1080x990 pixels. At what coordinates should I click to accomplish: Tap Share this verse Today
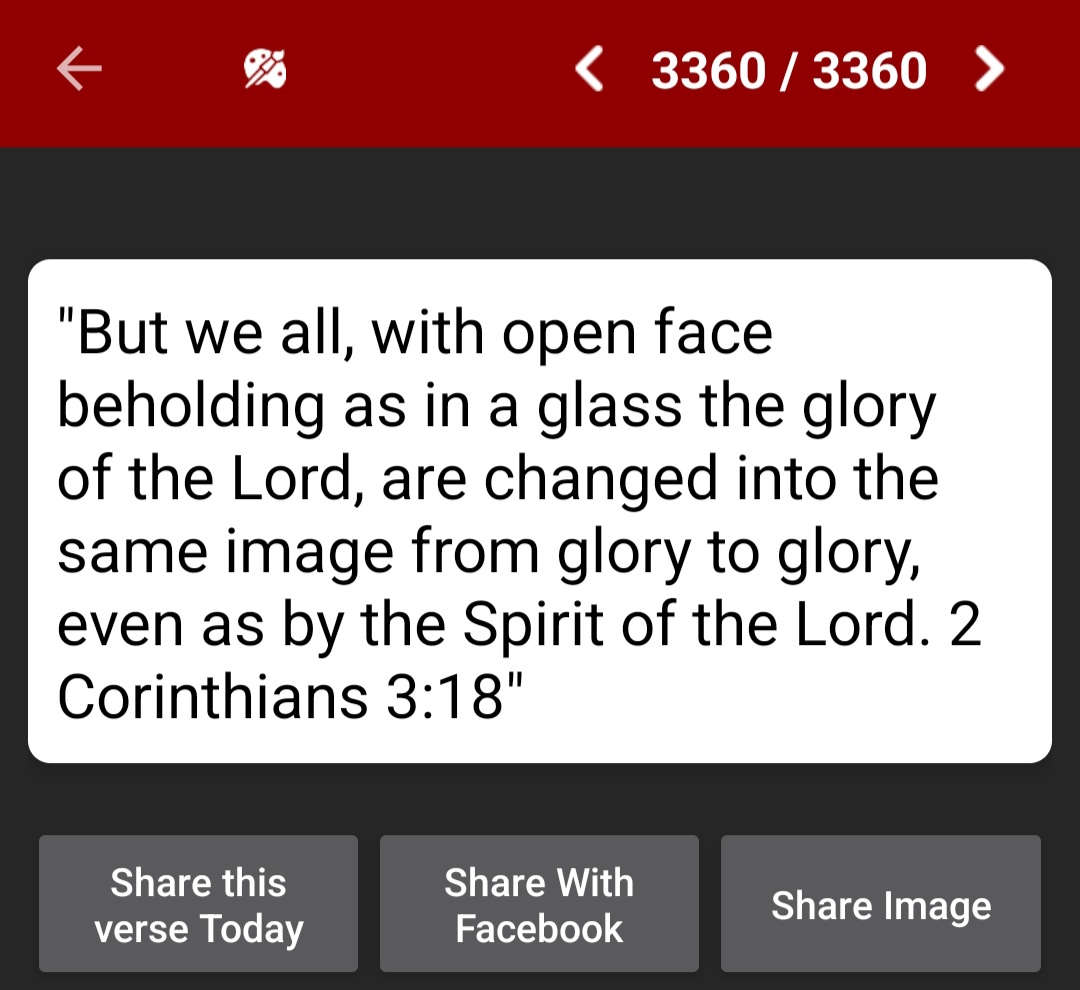click(x=198, y=905)
